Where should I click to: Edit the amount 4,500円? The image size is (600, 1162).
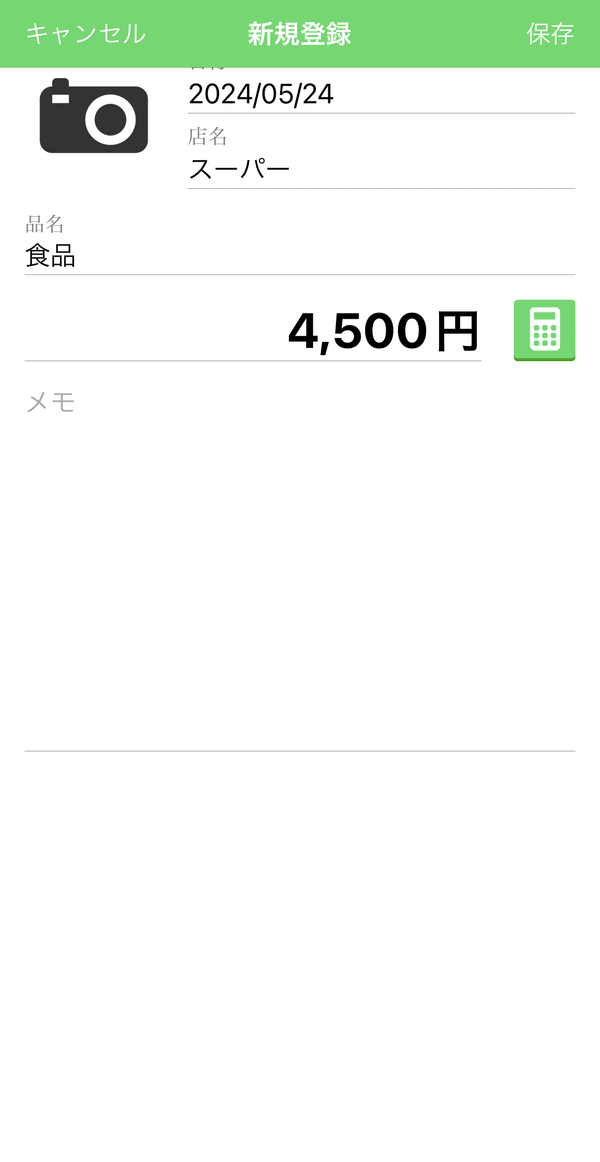coord(253,332)
